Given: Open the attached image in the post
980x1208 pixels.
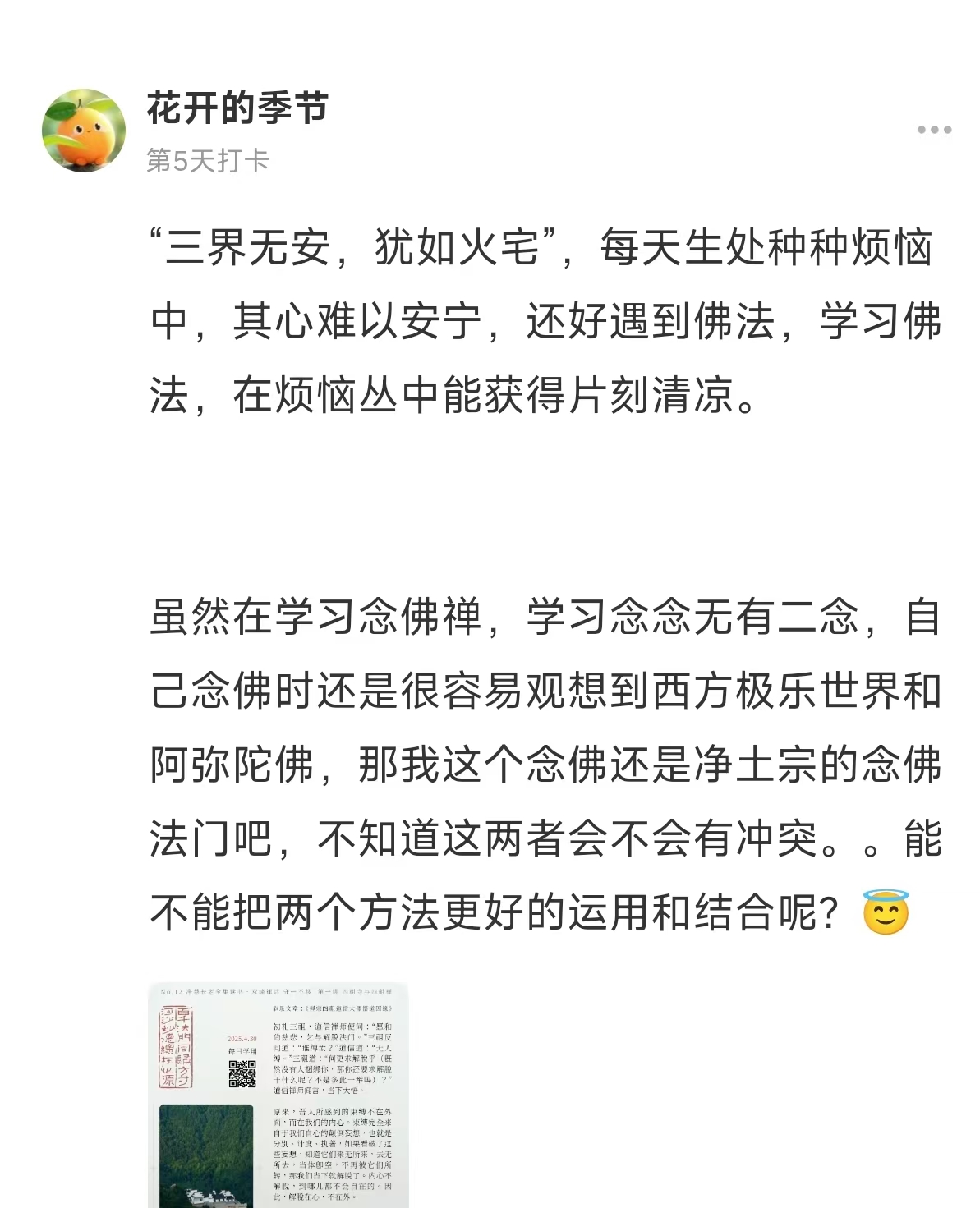Looking at the screenshot, I should (x=278, y=1095).
